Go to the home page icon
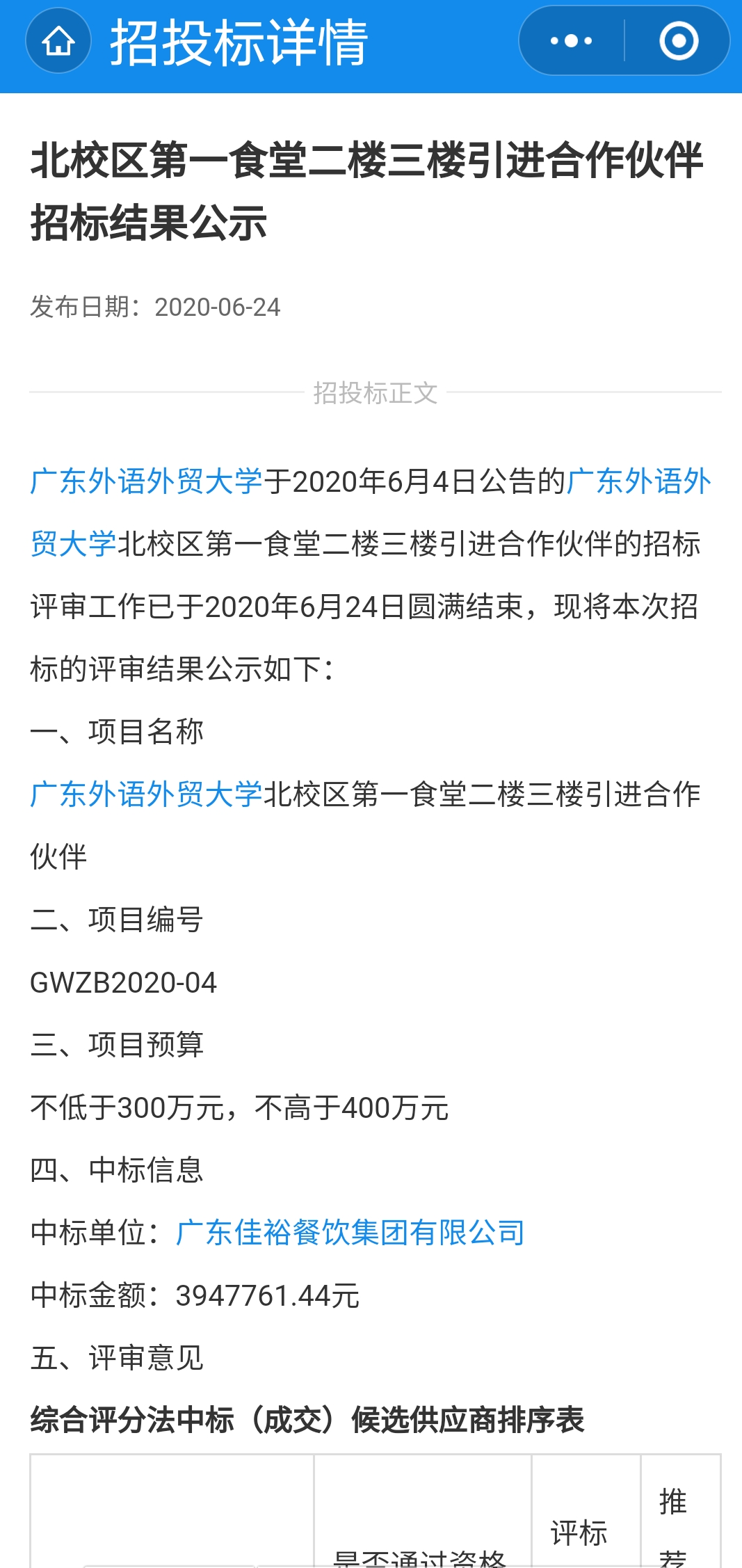Screen dimensions: 742x1568 (58, 41)
